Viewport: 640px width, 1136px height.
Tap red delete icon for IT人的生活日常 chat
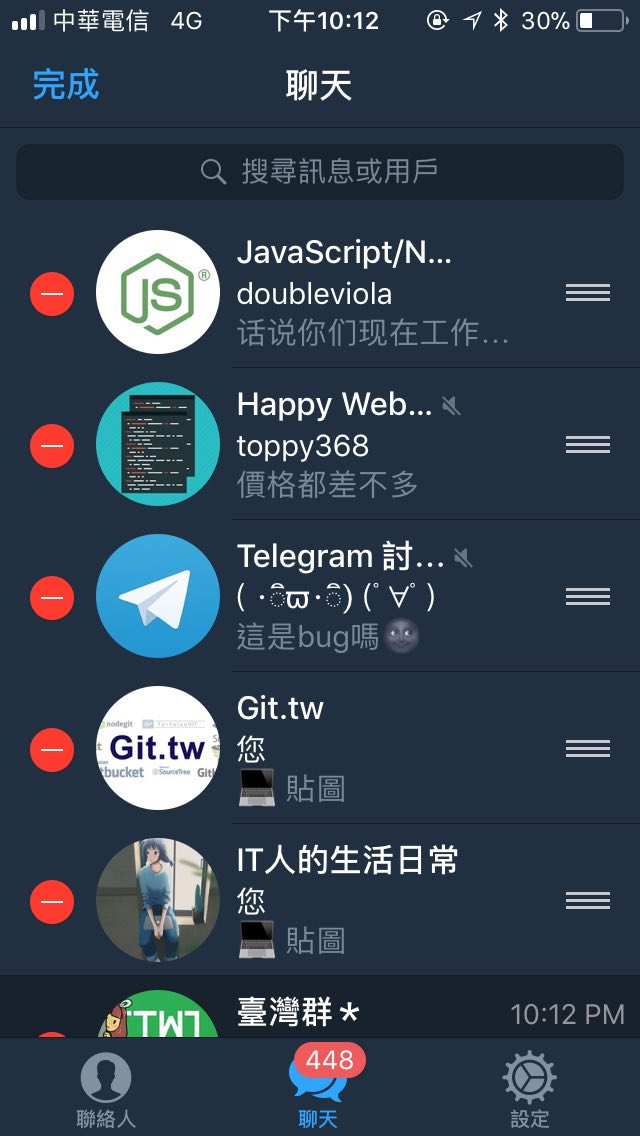click(x=52, y=901)
